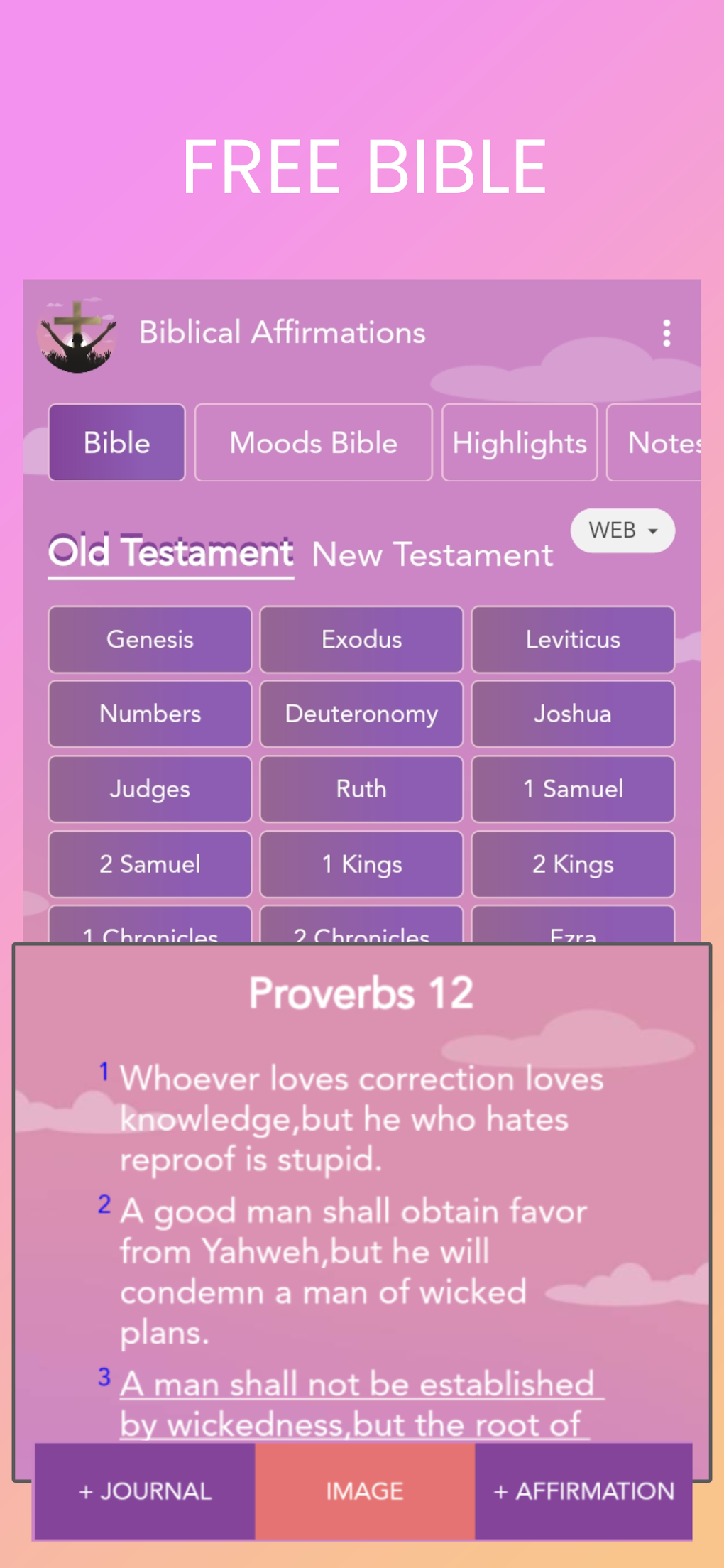Open the book of Ruth
This screenshot has height=1568, width=724.
pyautogui.click(x=361, y=789)
